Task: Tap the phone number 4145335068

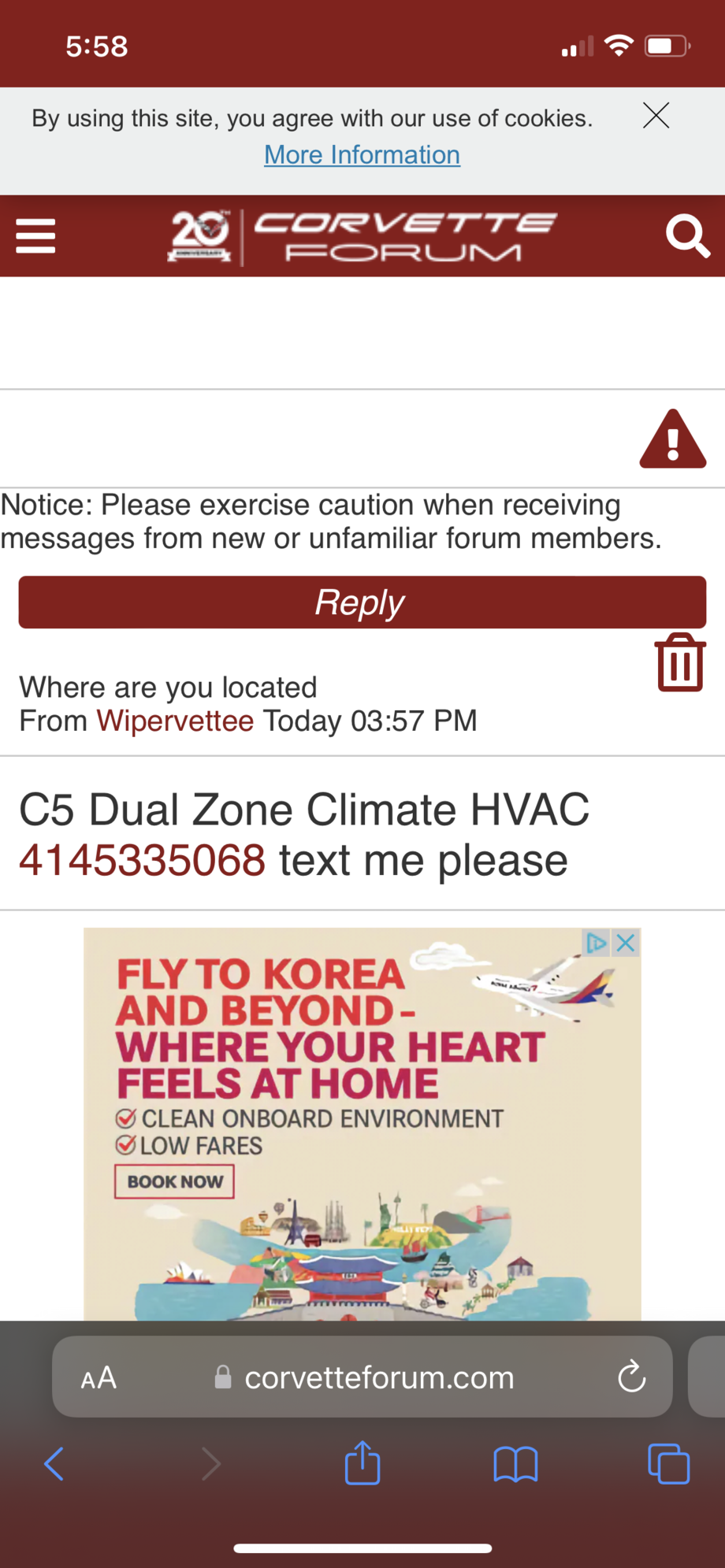Action: point(143,860)
